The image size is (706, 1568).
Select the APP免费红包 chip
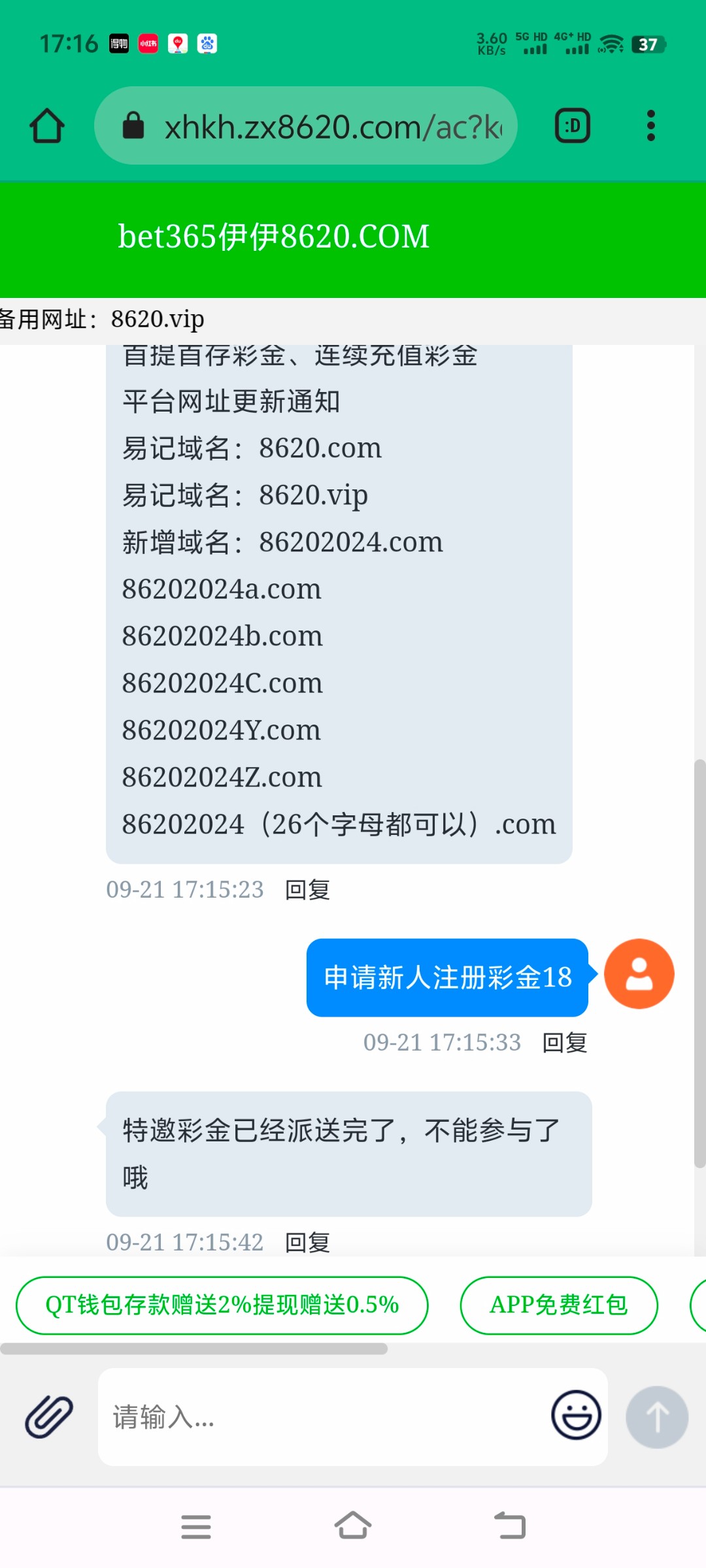[x=559, y=1305]
